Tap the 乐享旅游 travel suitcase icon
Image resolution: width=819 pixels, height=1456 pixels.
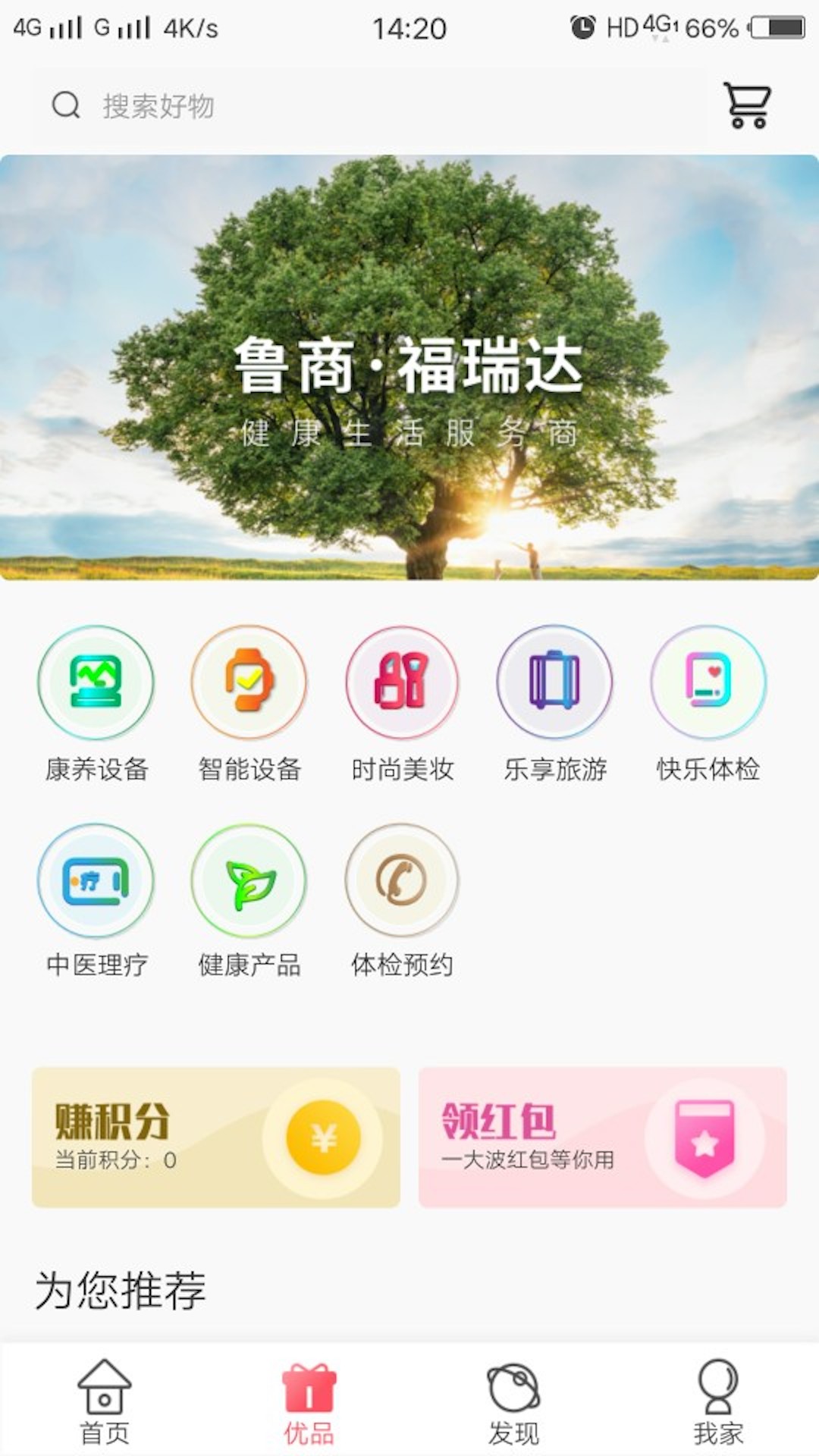(x=555, y=682)
